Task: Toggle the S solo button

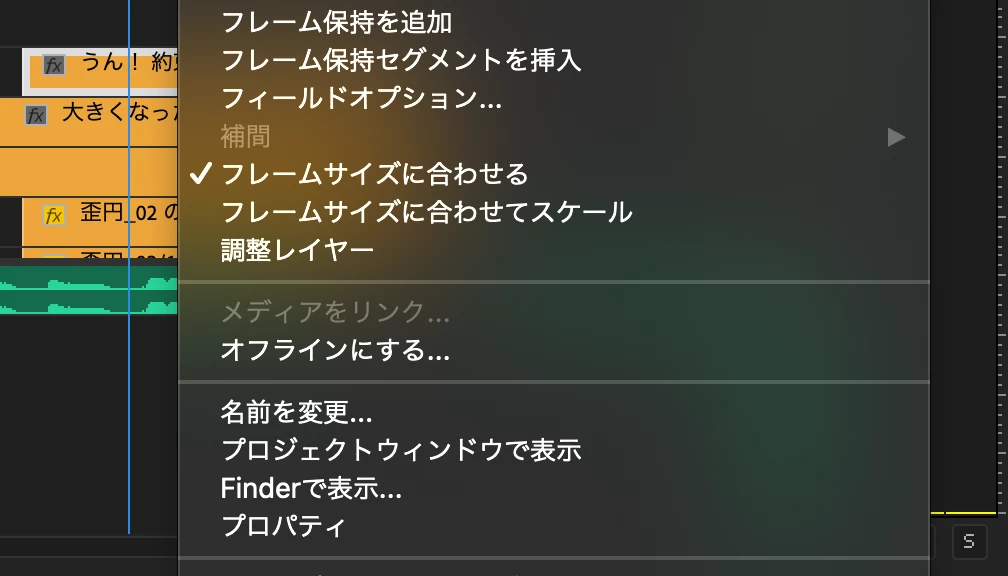Action: click(968, 542)
